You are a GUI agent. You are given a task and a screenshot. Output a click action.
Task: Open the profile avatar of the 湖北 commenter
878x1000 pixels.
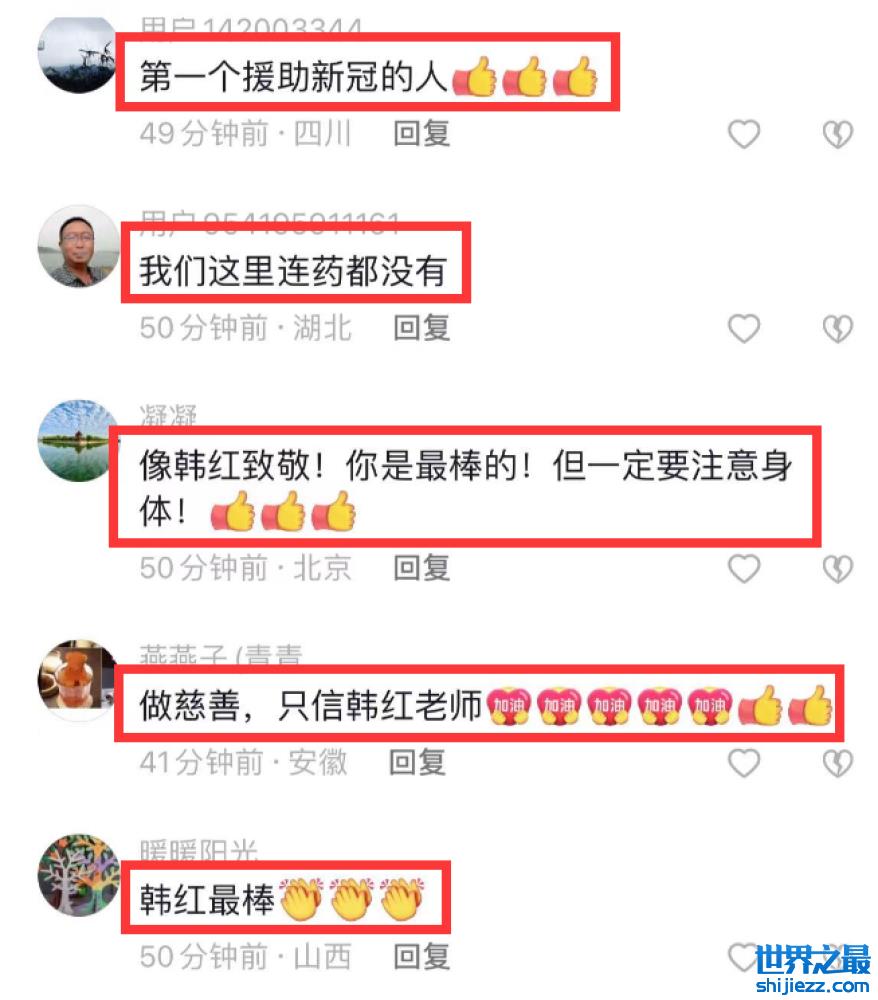(x=79, y=246)
